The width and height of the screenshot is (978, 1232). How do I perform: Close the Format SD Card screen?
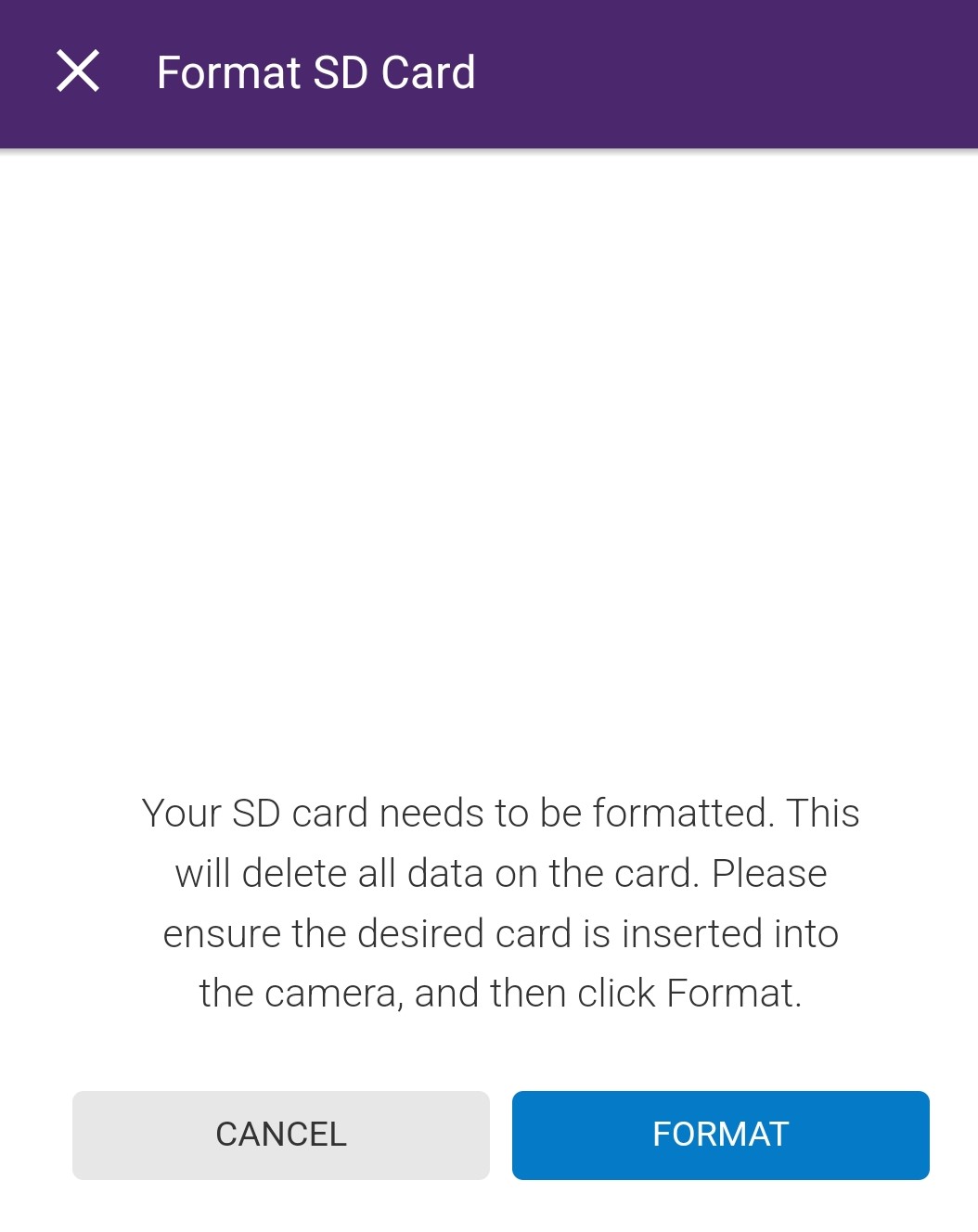[x=78, y=71]
